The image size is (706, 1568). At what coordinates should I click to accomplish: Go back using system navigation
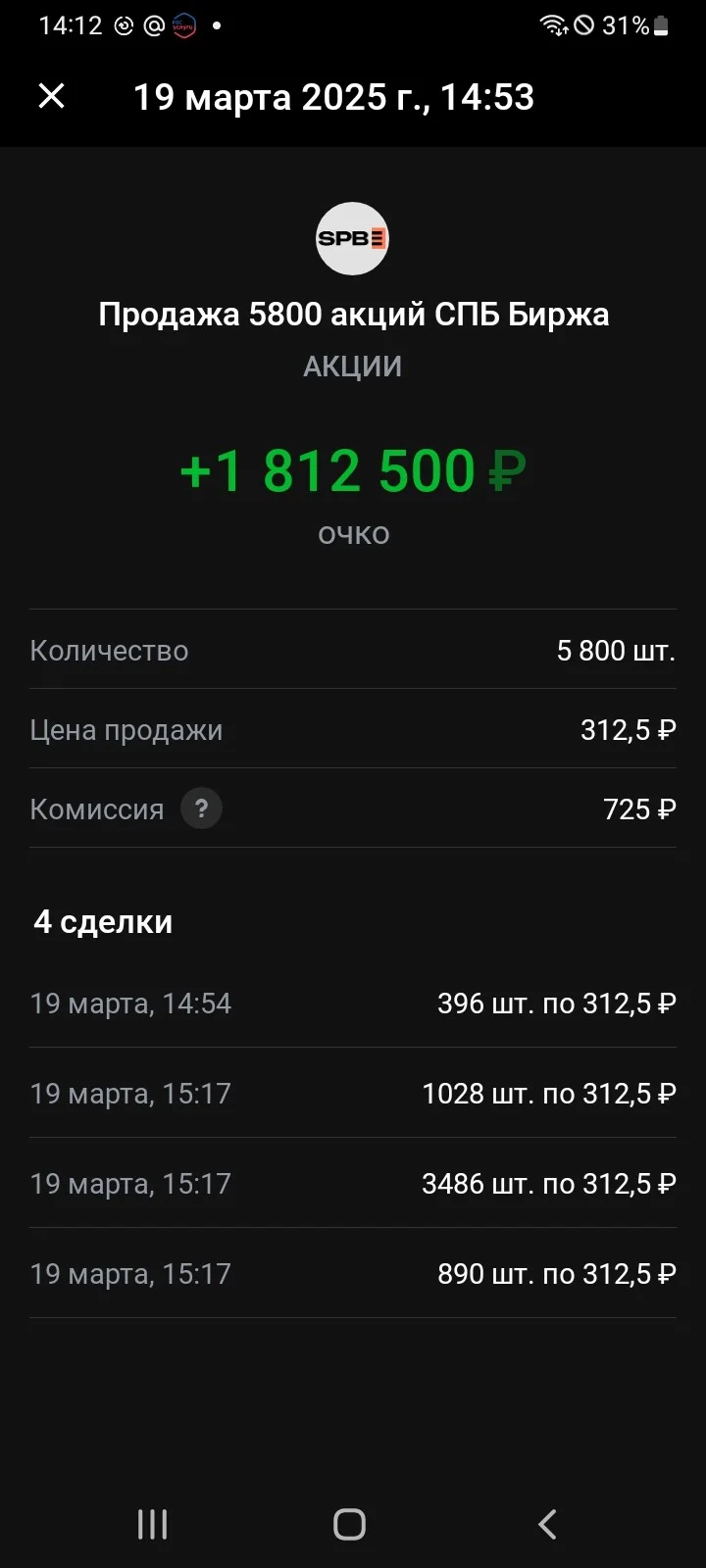(x=547, y=1524)
